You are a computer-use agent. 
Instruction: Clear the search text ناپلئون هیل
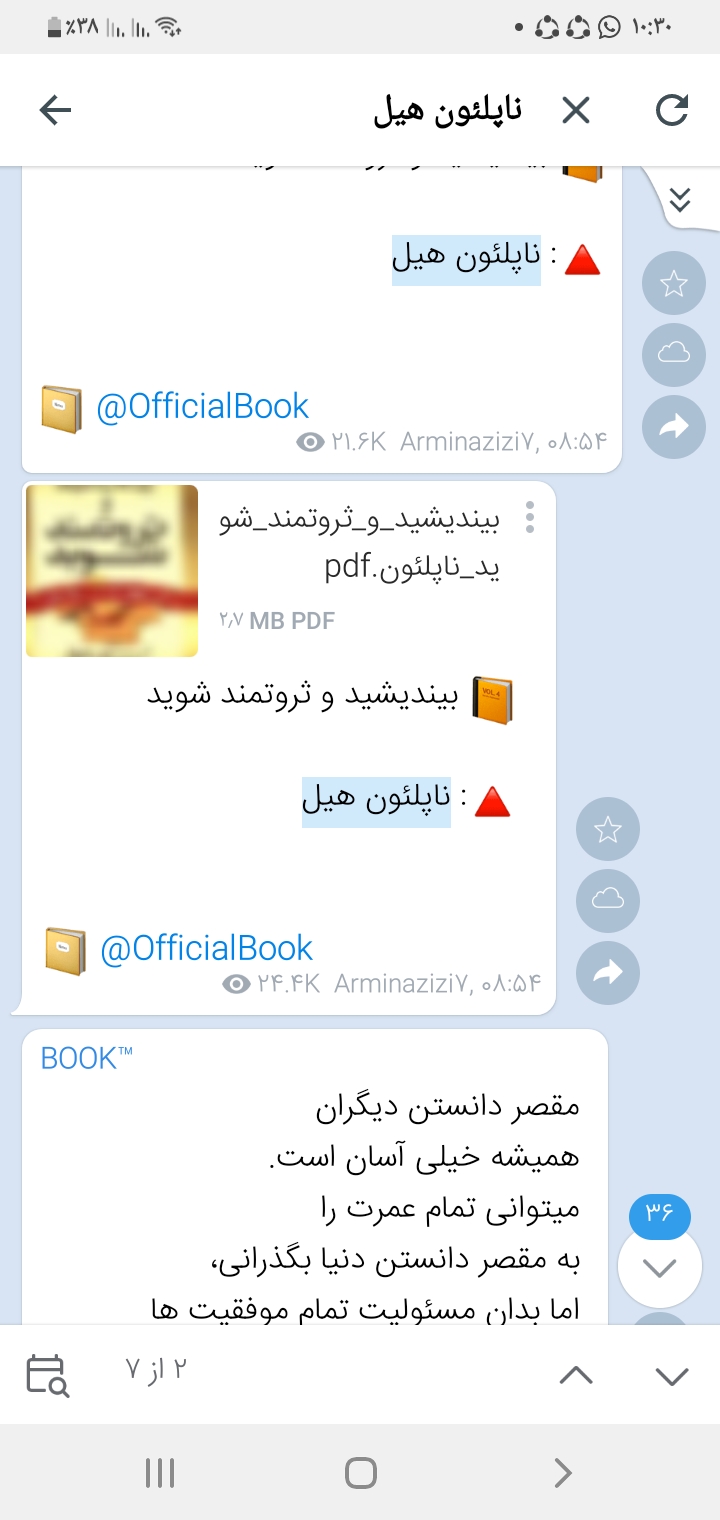click(576, 110)
